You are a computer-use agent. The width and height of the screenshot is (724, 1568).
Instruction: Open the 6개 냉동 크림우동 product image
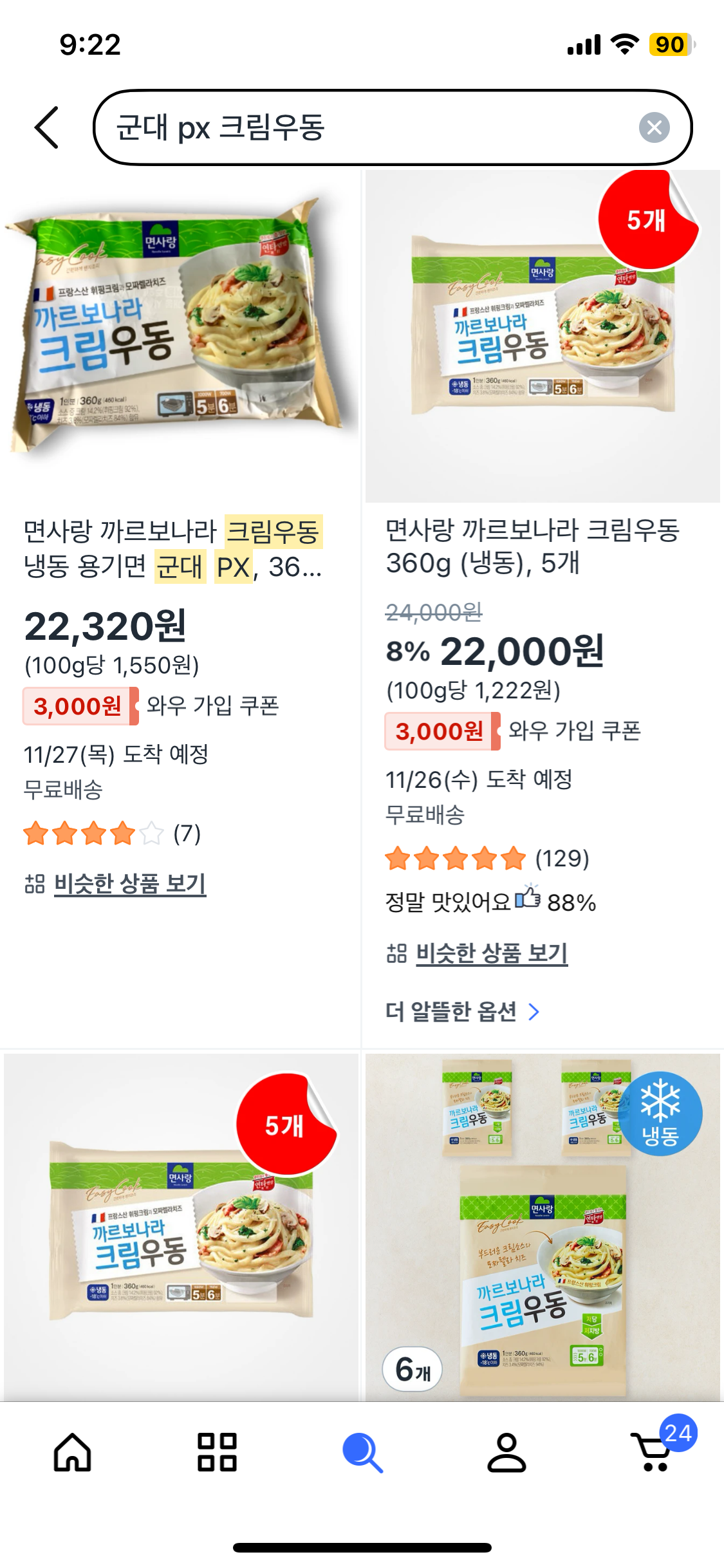[543, 1227]
